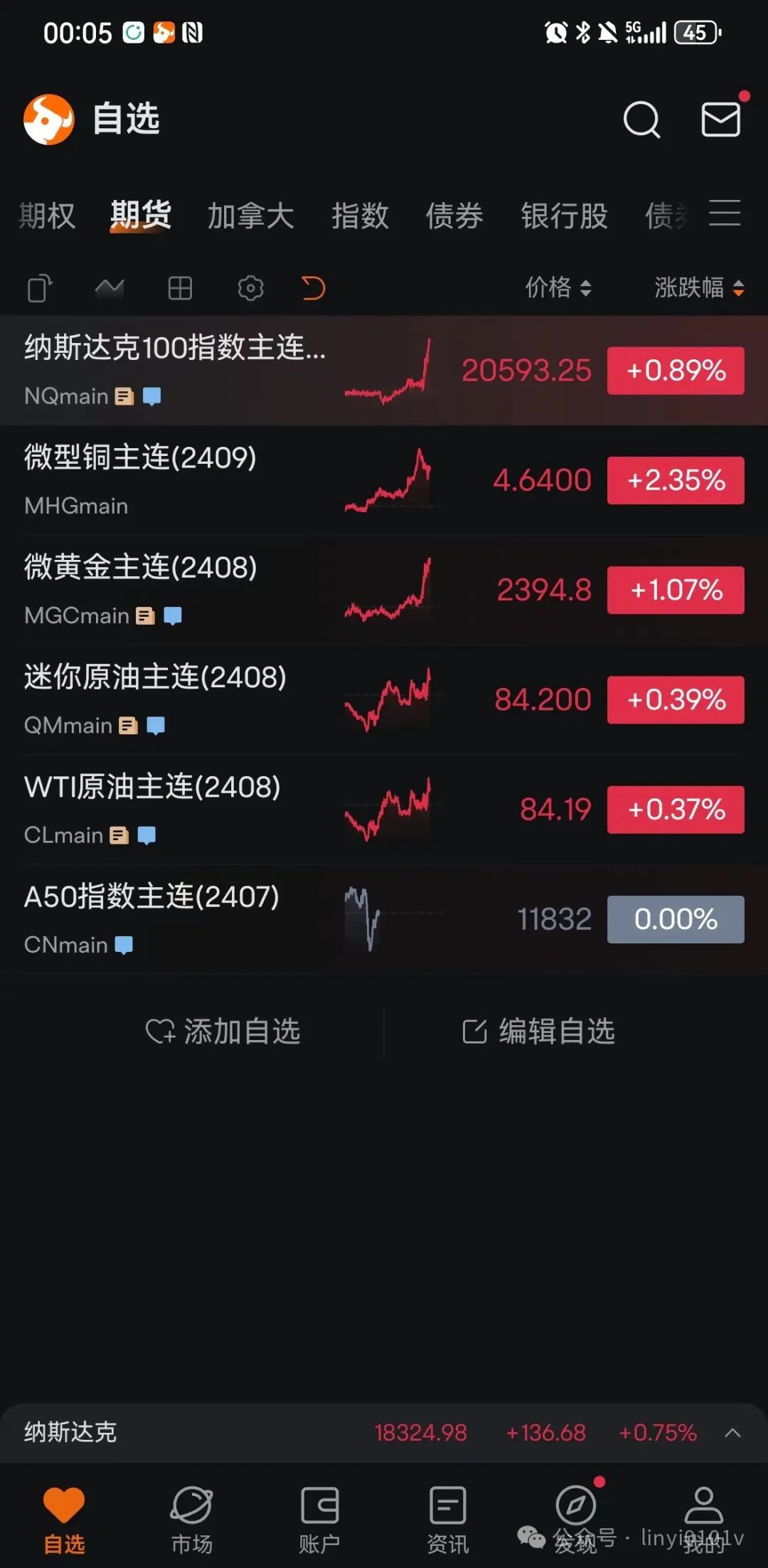
Task: Open the search magnifier icon
Action: 641,119
